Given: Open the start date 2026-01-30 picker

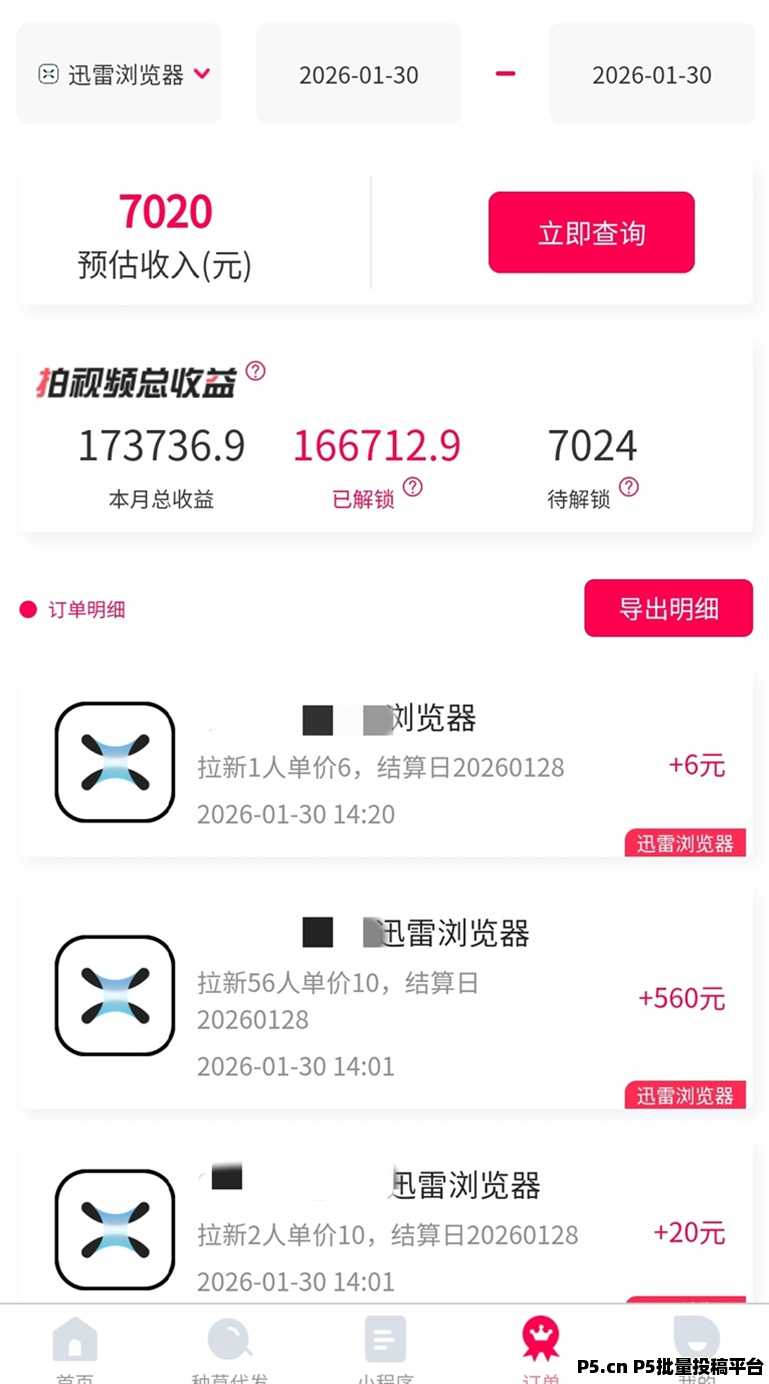Looking at the screenshot, I should click(x=358, y=74).
